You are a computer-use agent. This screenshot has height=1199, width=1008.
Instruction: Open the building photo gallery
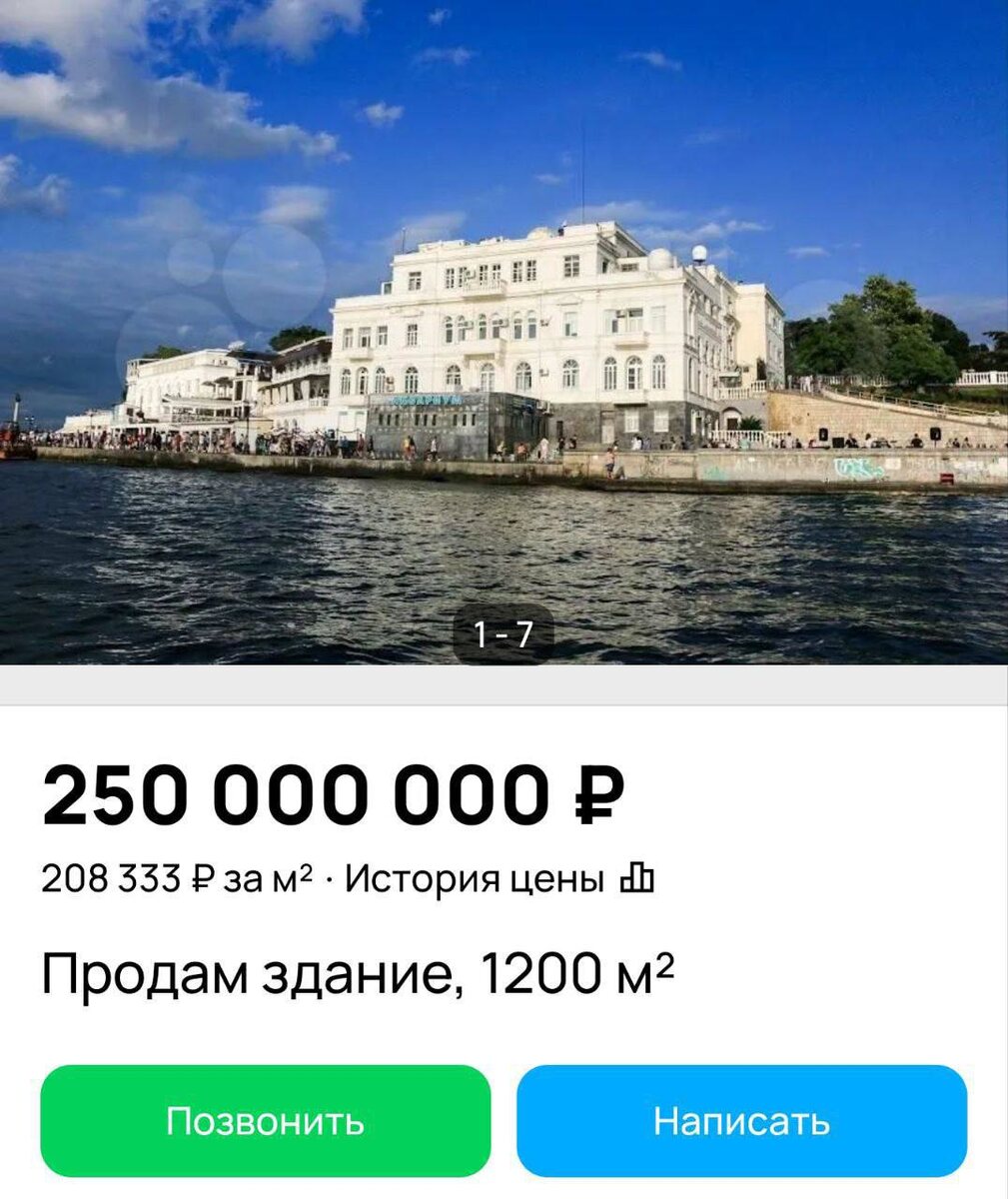(x=504, y=330)
